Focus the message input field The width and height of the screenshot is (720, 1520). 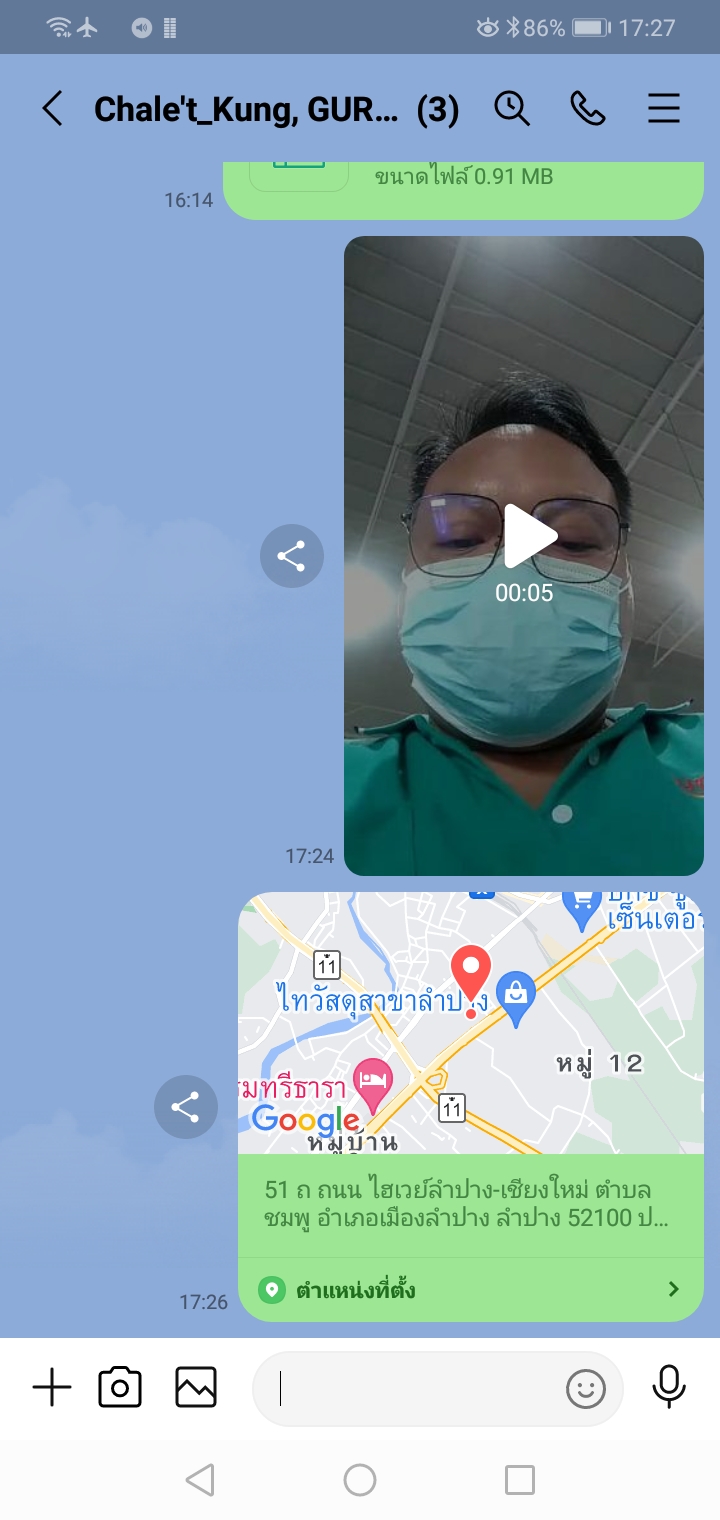pos(410,1388)
